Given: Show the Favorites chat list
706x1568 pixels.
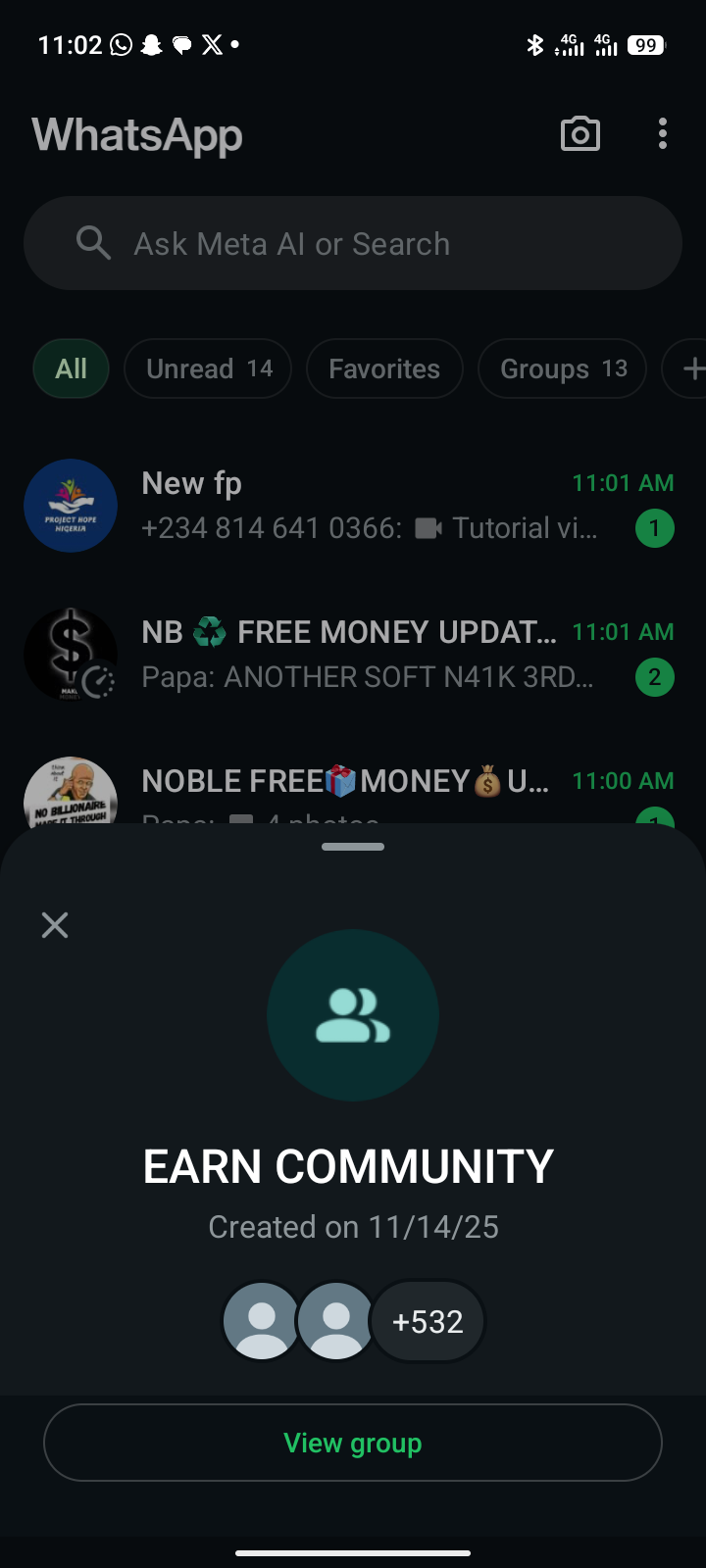Looking at the screenshot, I should tap(384, 368).
